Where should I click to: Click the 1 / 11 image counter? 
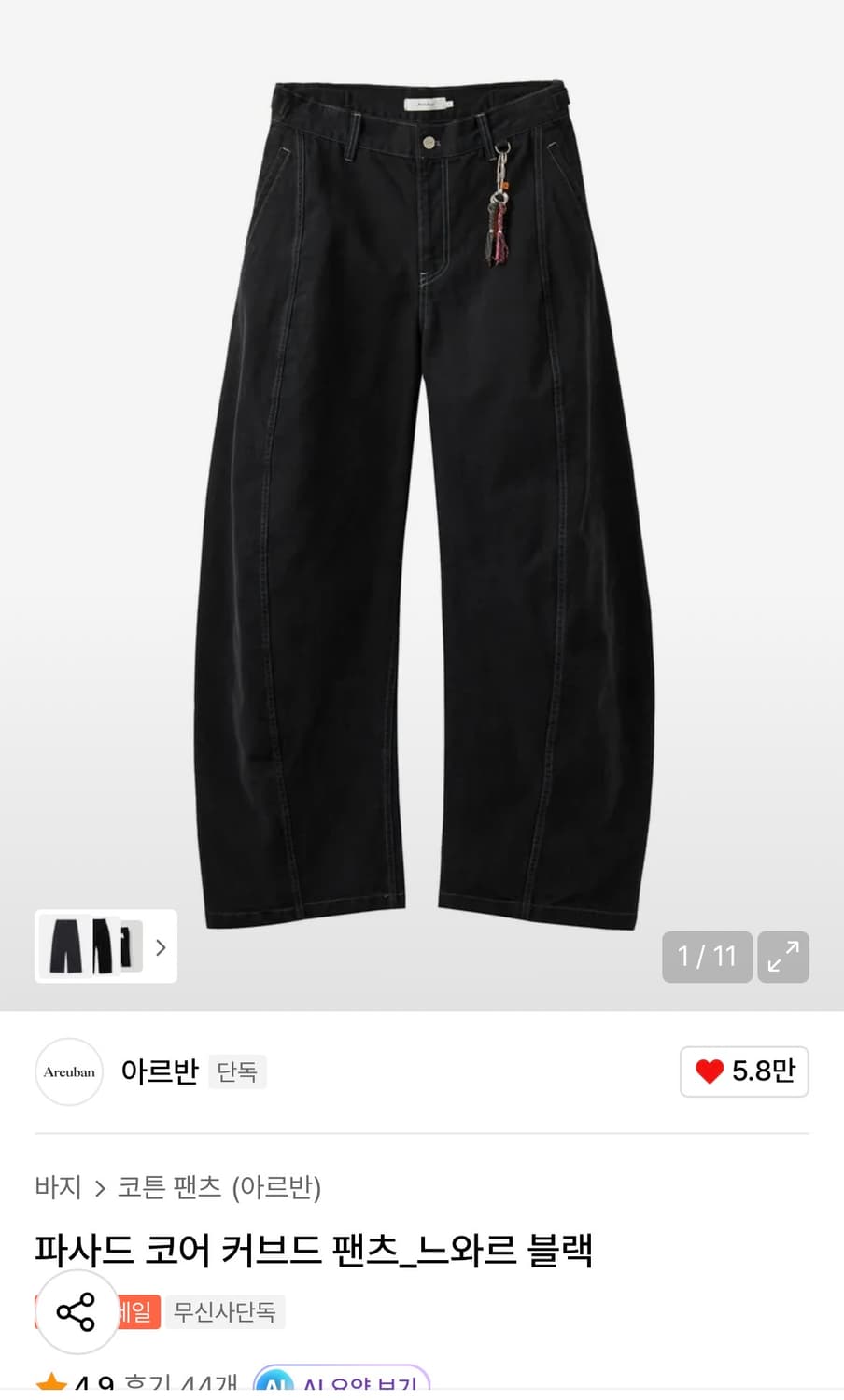707,957
